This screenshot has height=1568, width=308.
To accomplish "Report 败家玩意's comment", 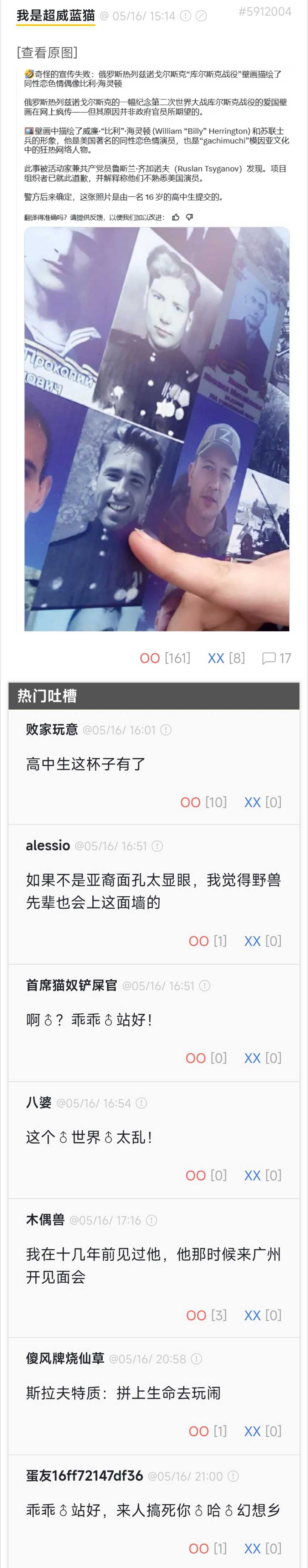I will point(166,730).
